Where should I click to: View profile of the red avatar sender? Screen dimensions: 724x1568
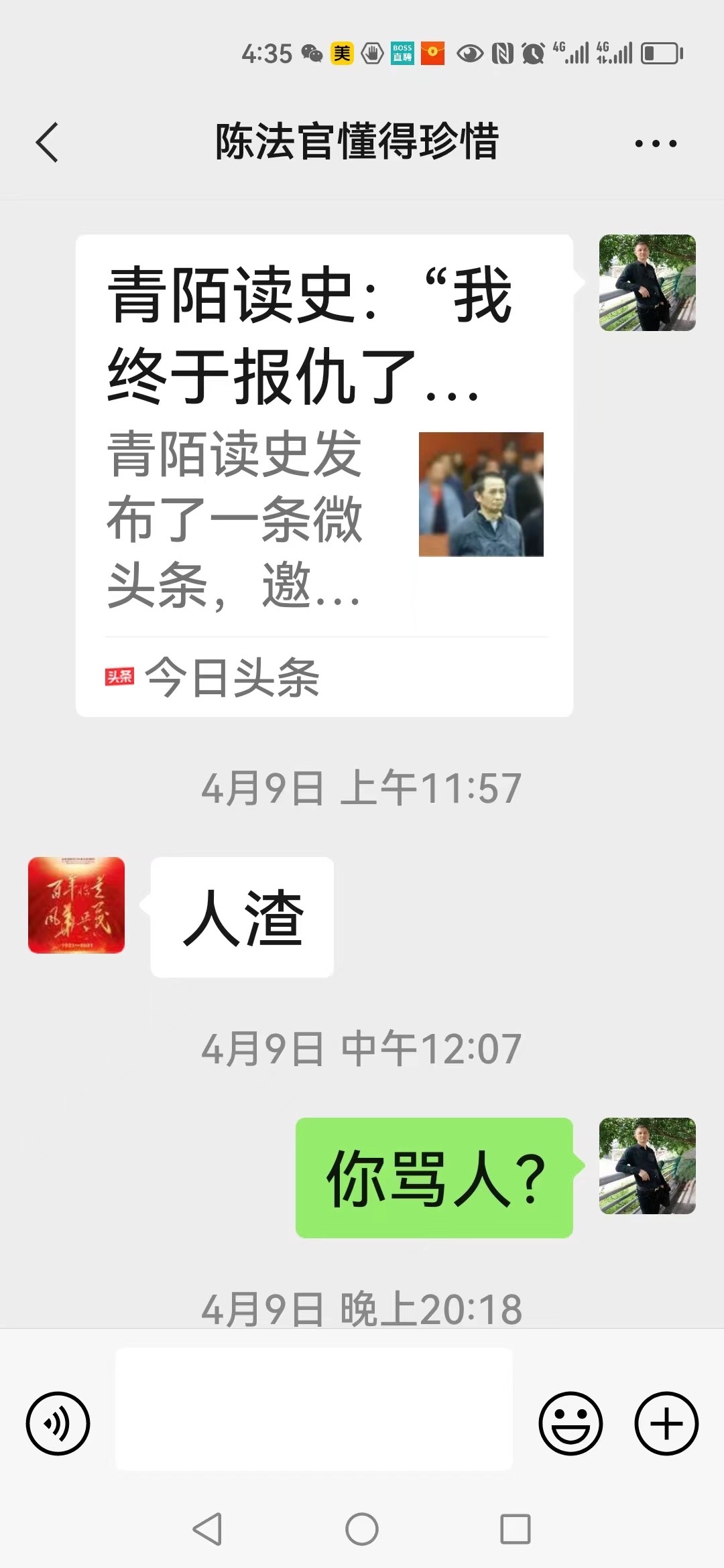pos(76,905)
